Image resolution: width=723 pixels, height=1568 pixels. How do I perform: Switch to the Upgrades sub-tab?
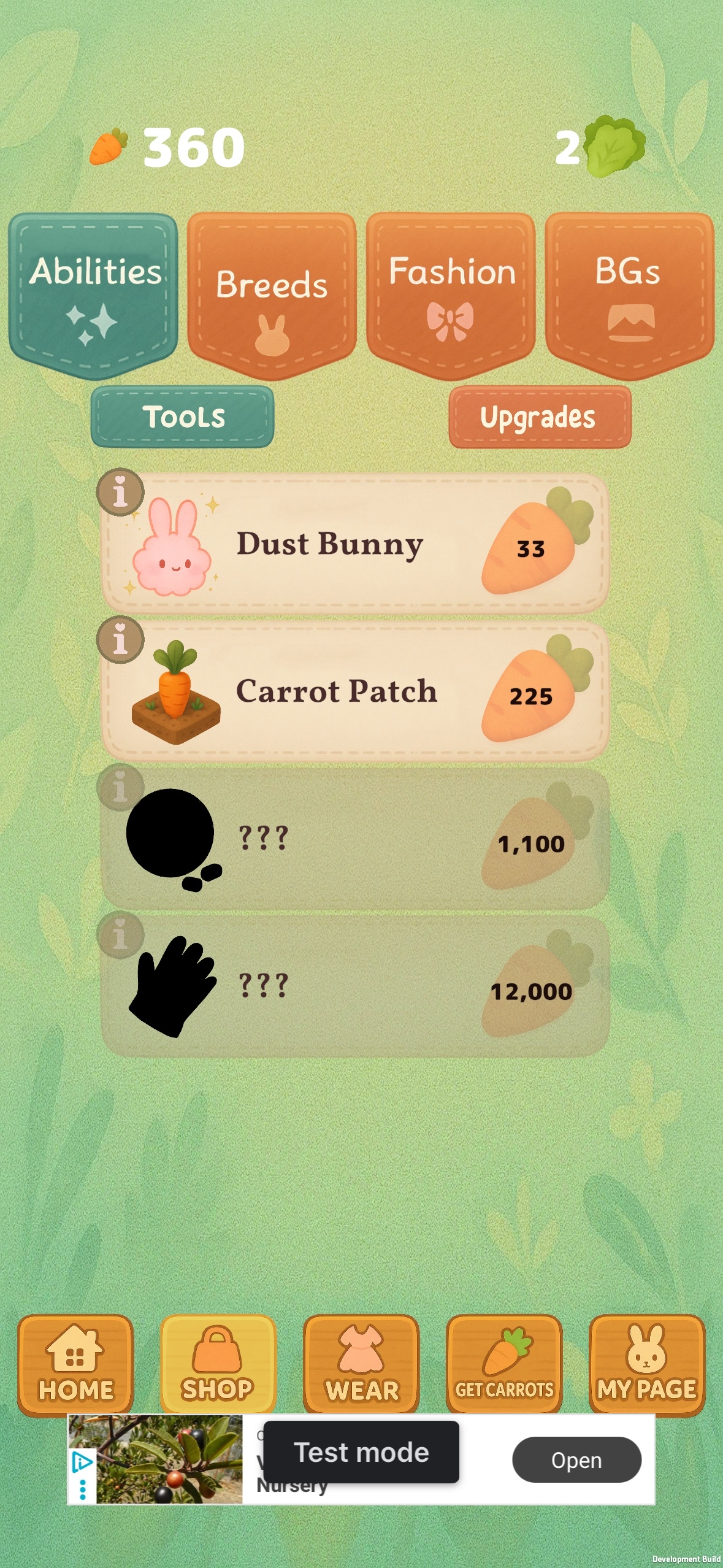pos(540,417)
